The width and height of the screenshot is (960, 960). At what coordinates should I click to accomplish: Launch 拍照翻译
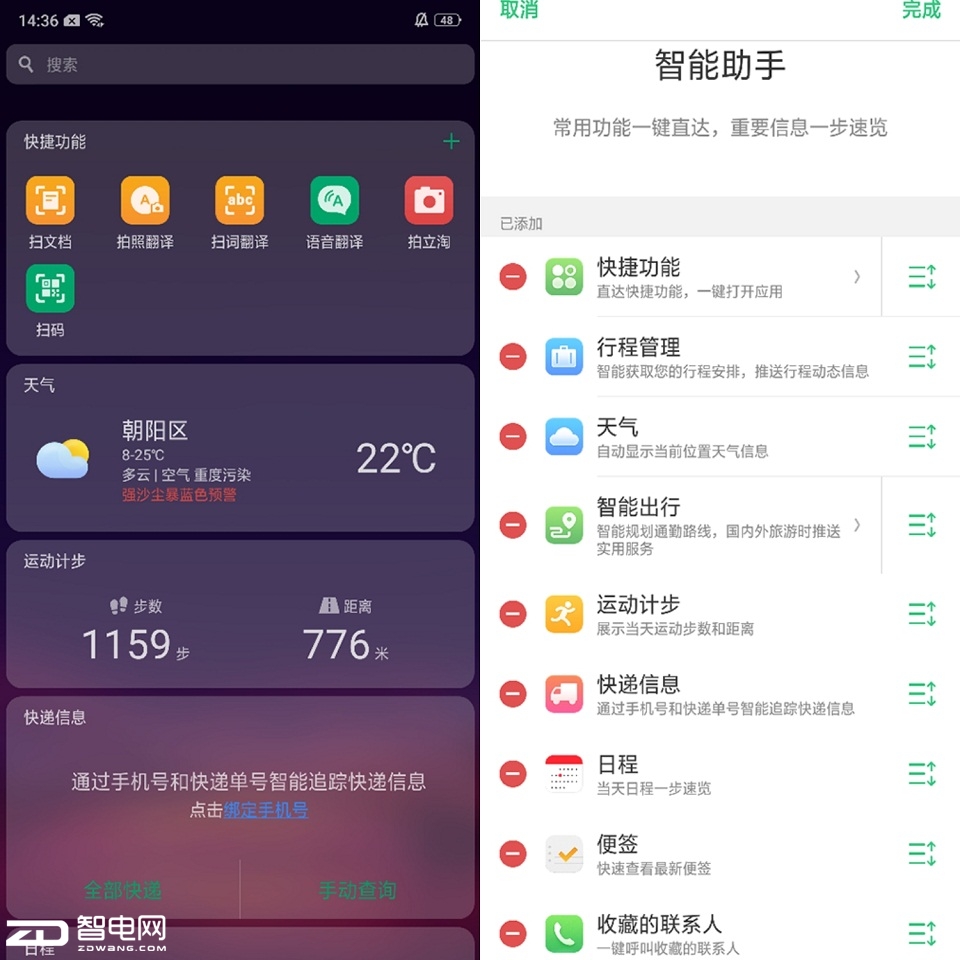(x=145, y=202)
